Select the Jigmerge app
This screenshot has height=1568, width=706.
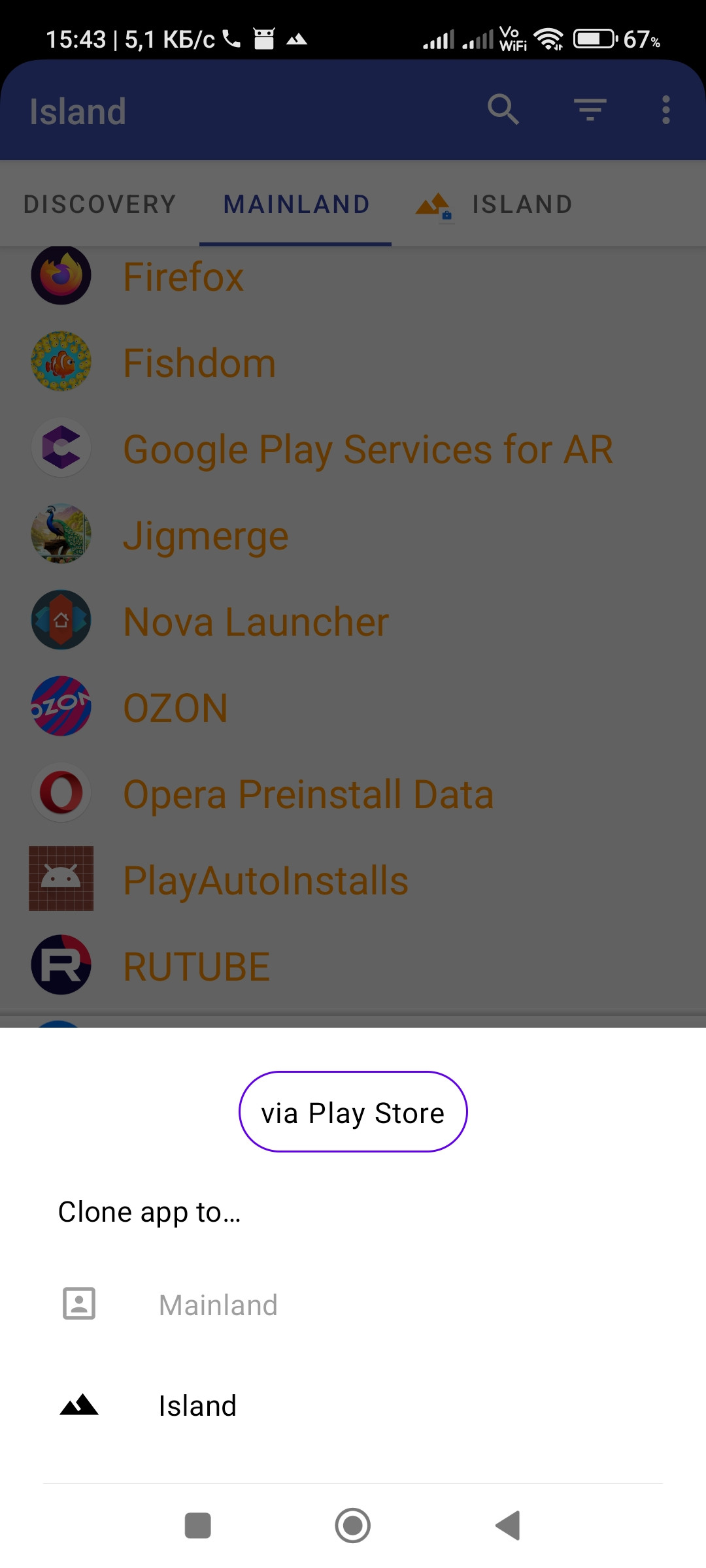(x=205, y=535)
